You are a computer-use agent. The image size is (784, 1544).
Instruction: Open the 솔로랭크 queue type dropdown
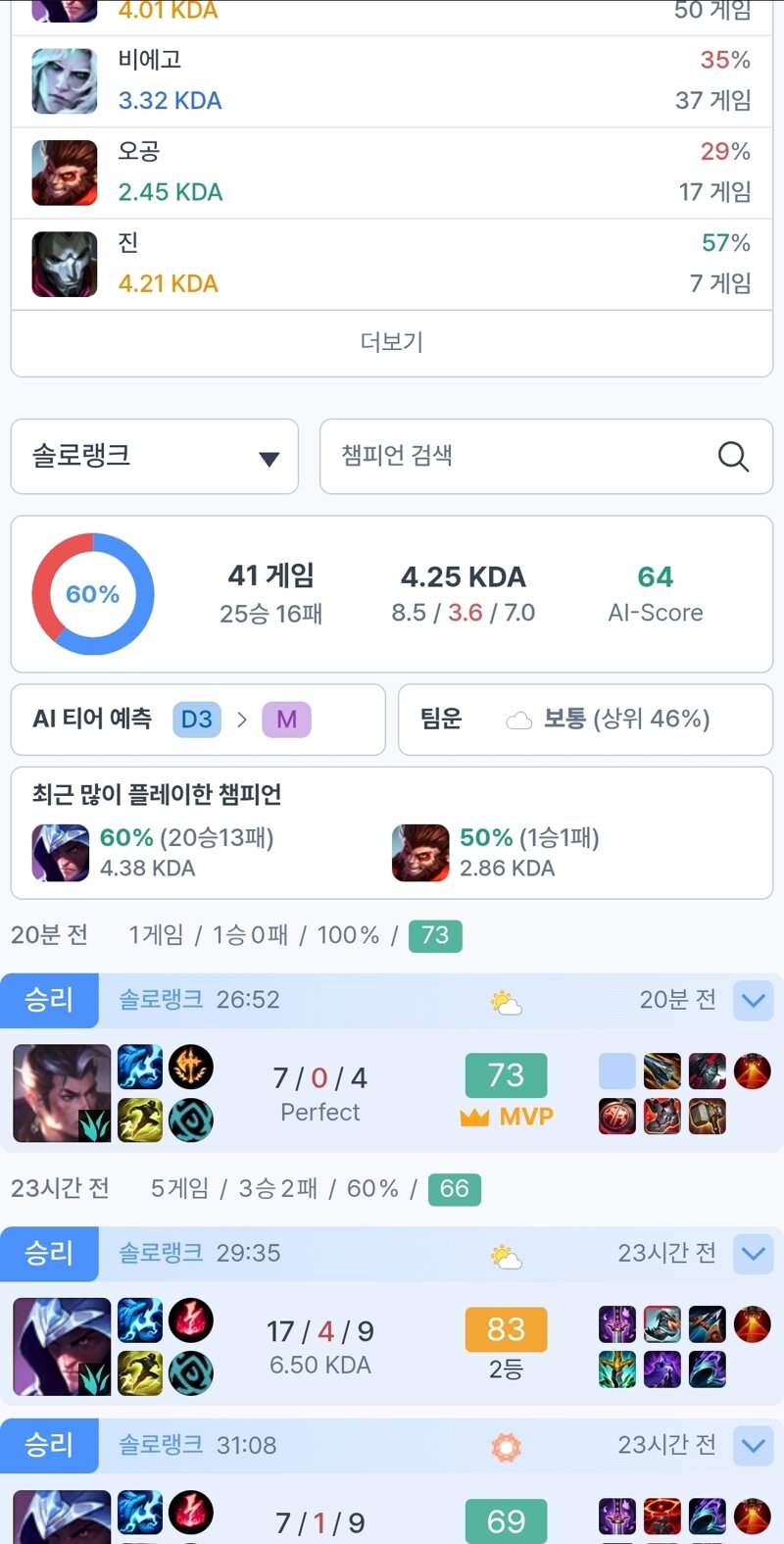pyautogui.click(x=154, y=457)
